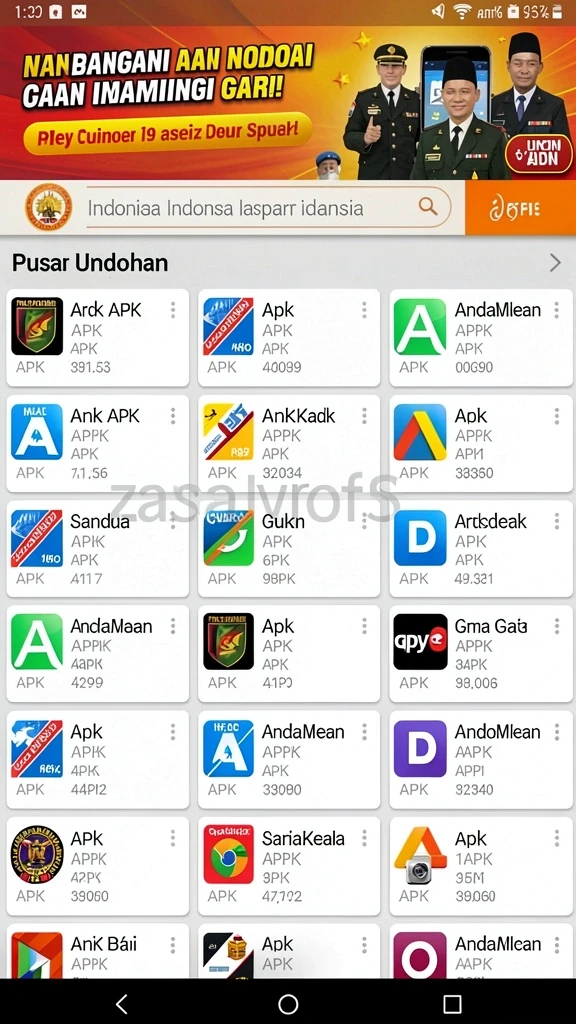This screenshot has height=1024, width=576.
Task: Tap the magnifier icon in the search box
Action: click(428, 206)
